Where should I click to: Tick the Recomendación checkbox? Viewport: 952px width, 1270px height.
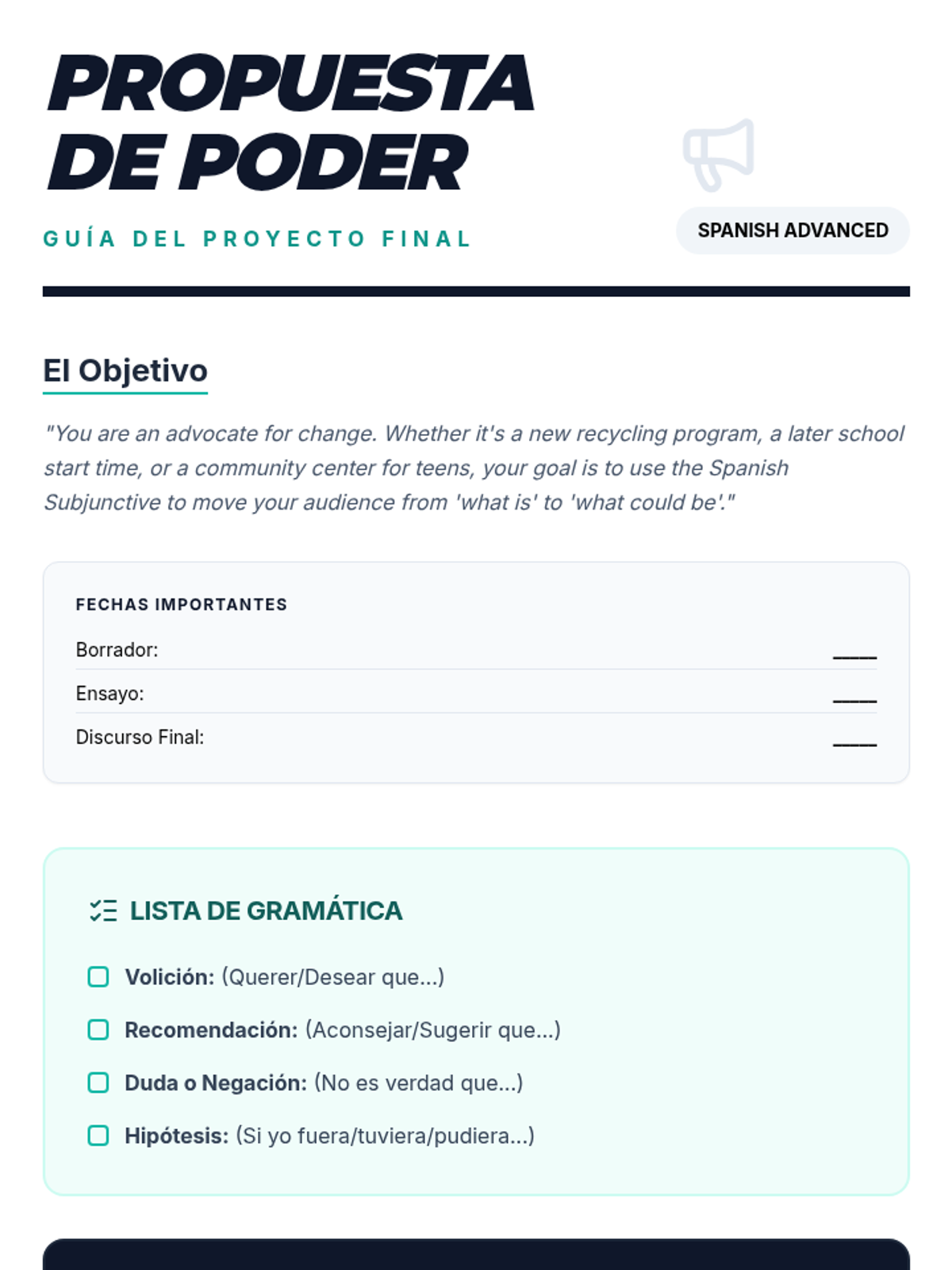98,1029
